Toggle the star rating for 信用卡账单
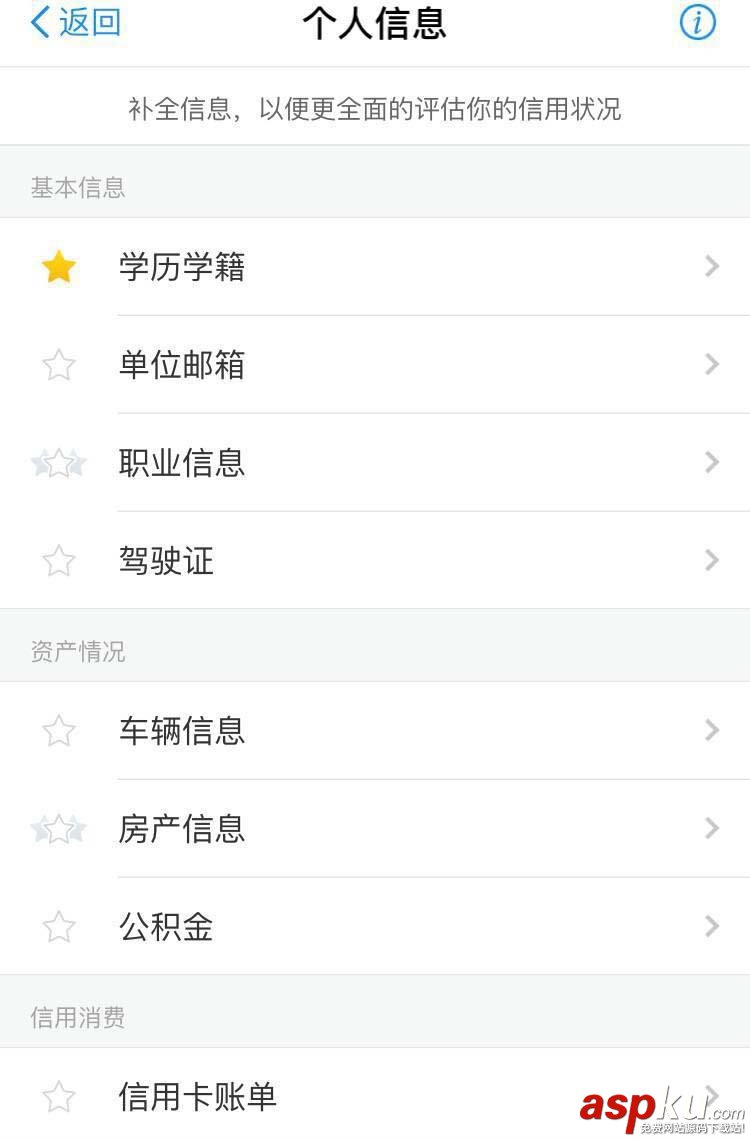The image size is (750, 1140). 58,1096
